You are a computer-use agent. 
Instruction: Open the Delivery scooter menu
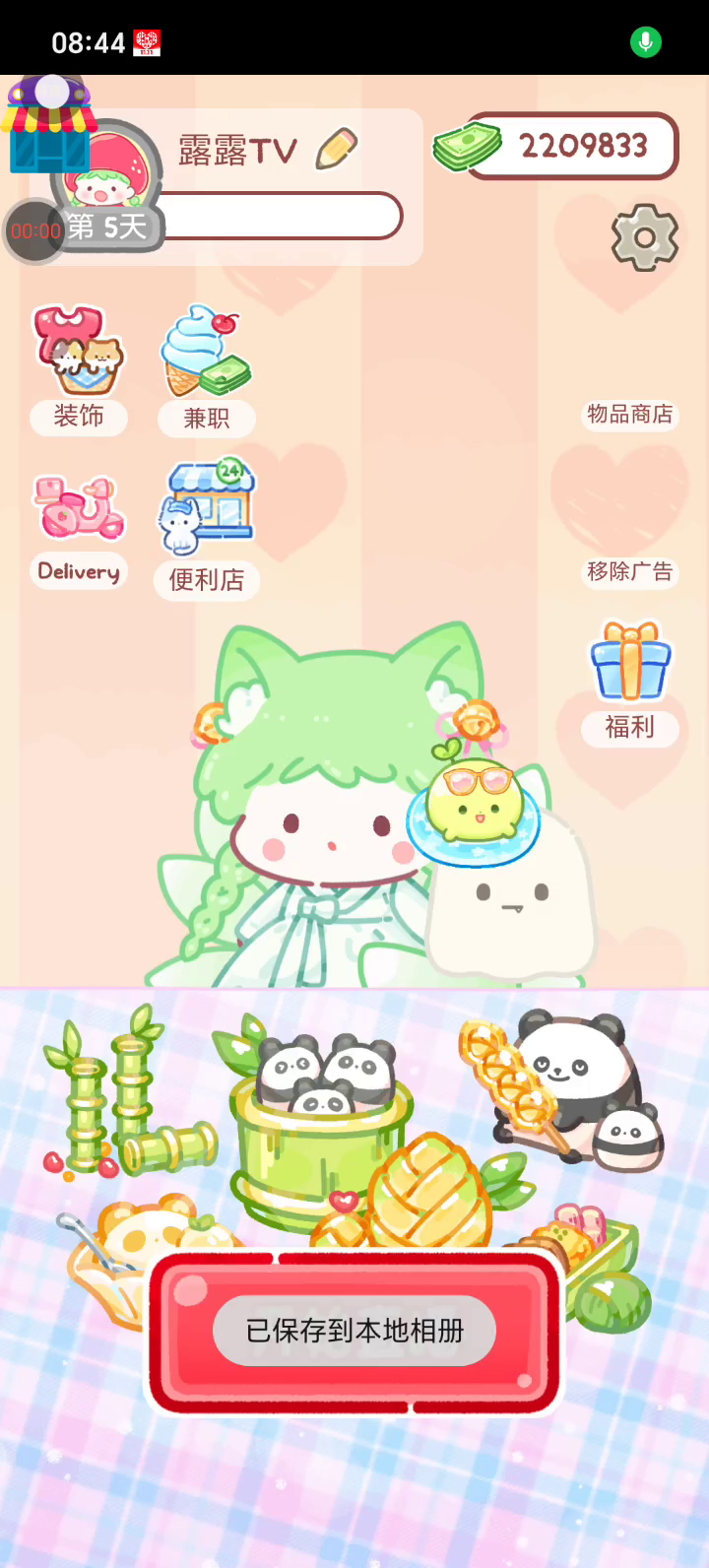click(x=79, y=529)
